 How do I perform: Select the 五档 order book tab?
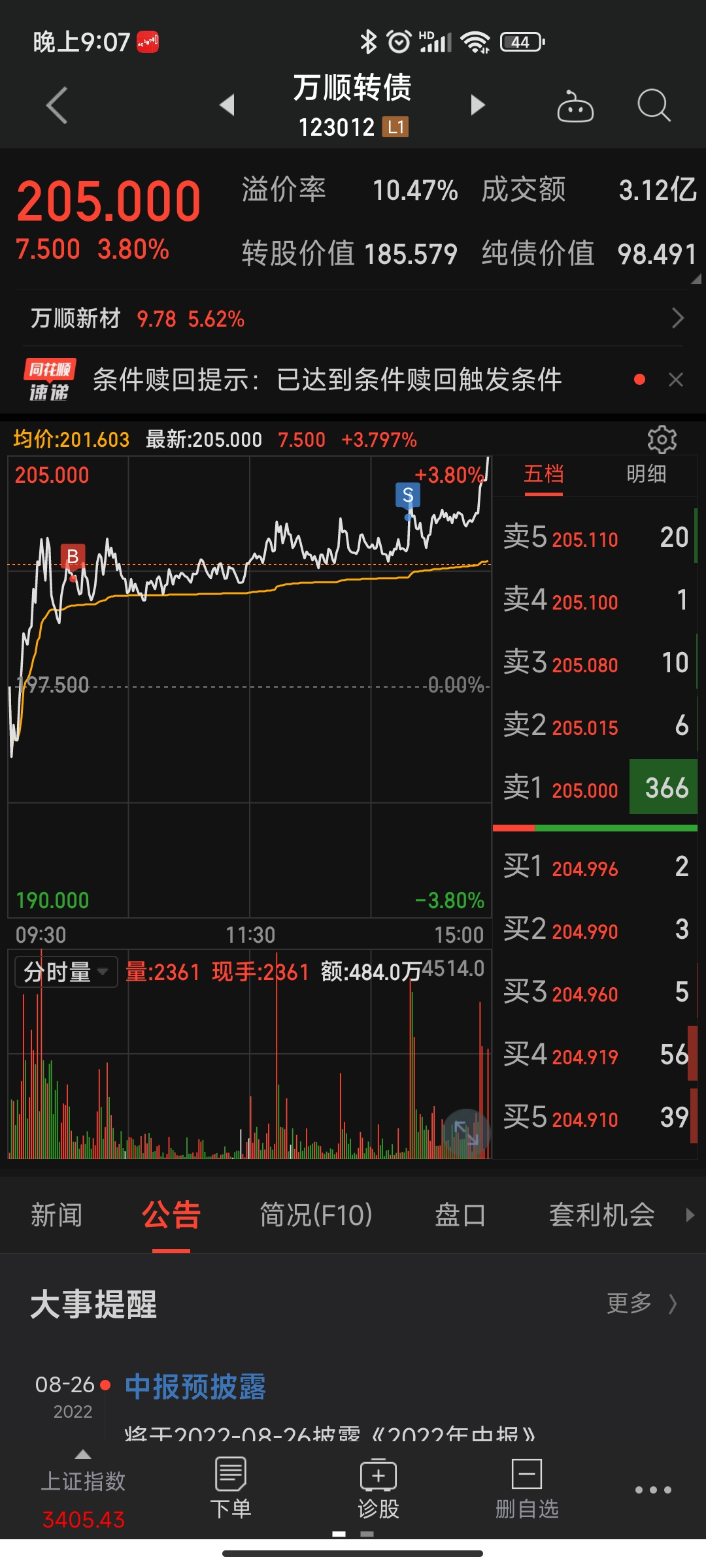tap(543, 474)
